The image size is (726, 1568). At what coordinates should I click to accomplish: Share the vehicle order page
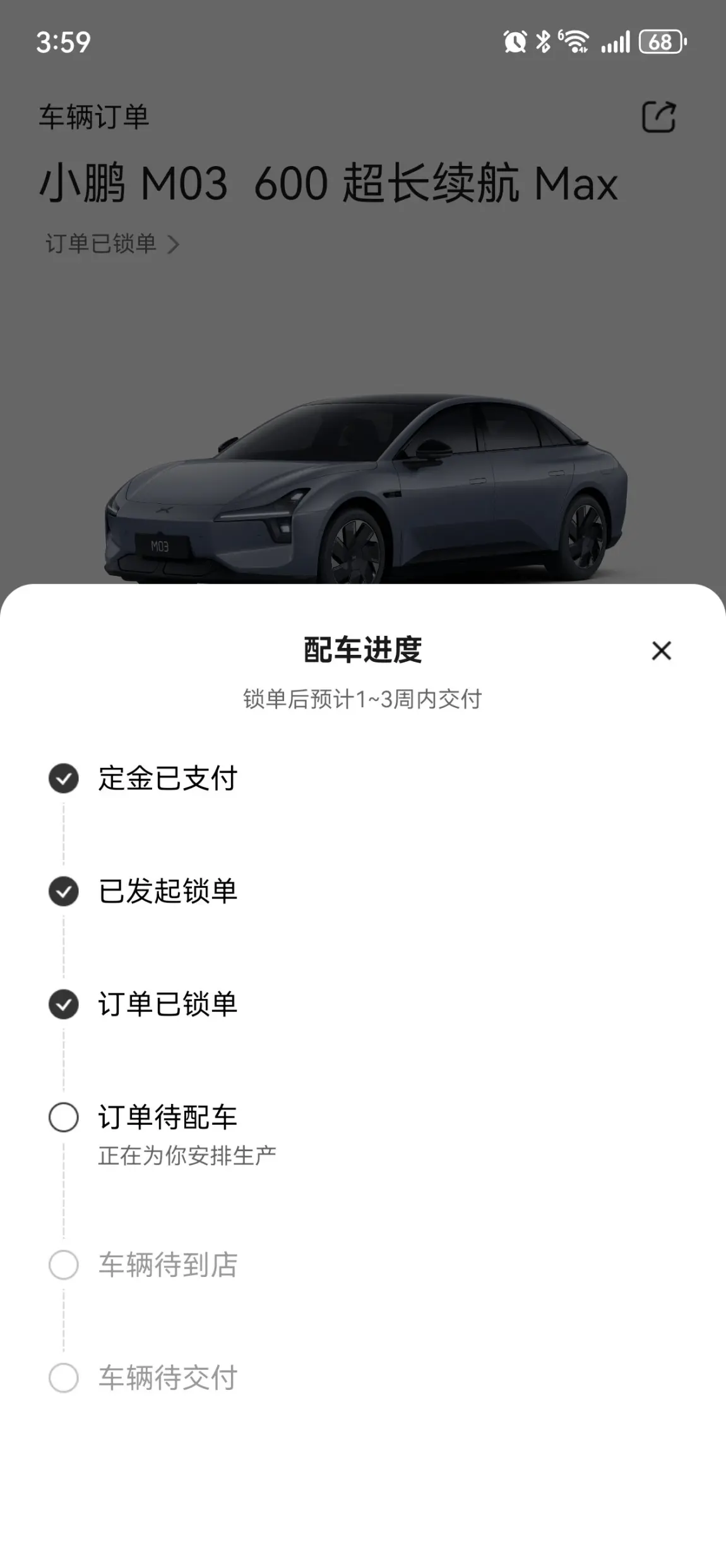coord(658,117)
